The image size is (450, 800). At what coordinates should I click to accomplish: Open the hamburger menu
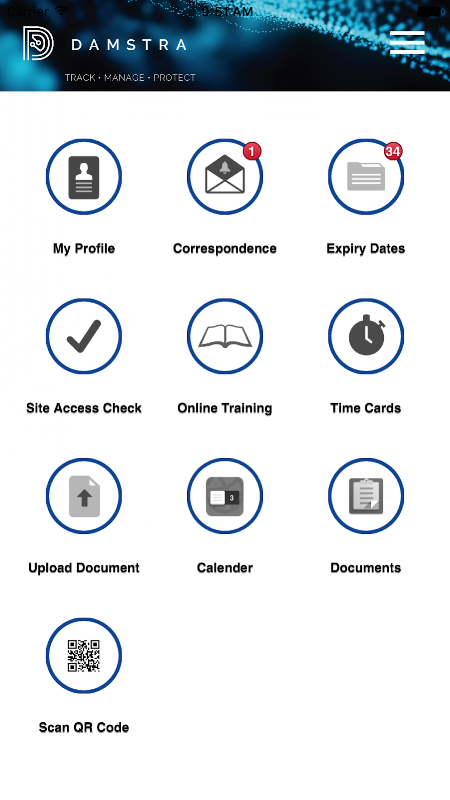pos(407,42)
